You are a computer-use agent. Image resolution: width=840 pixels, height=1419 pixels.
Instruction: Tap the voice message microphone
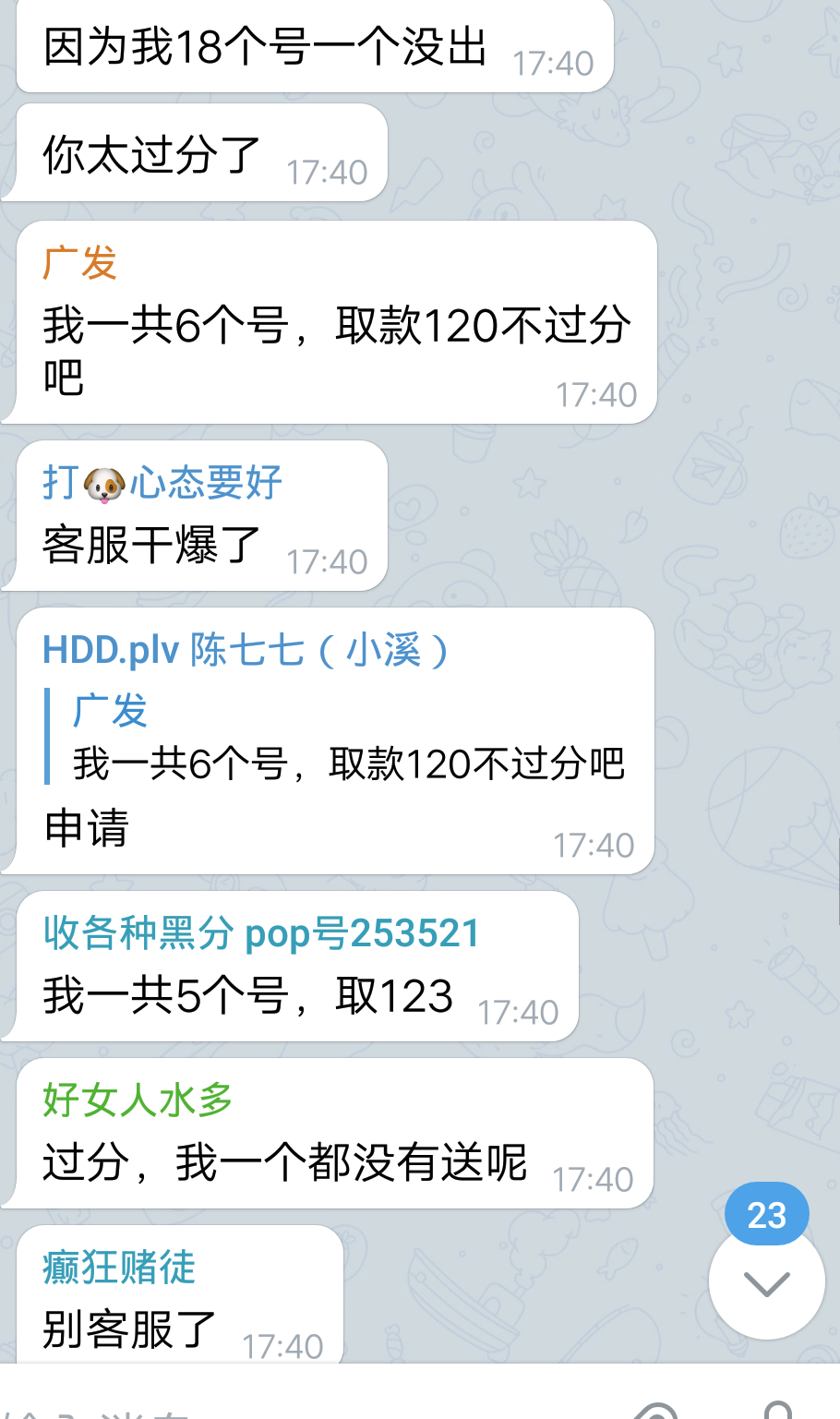pyautogui.click(x=778, y=1411)
